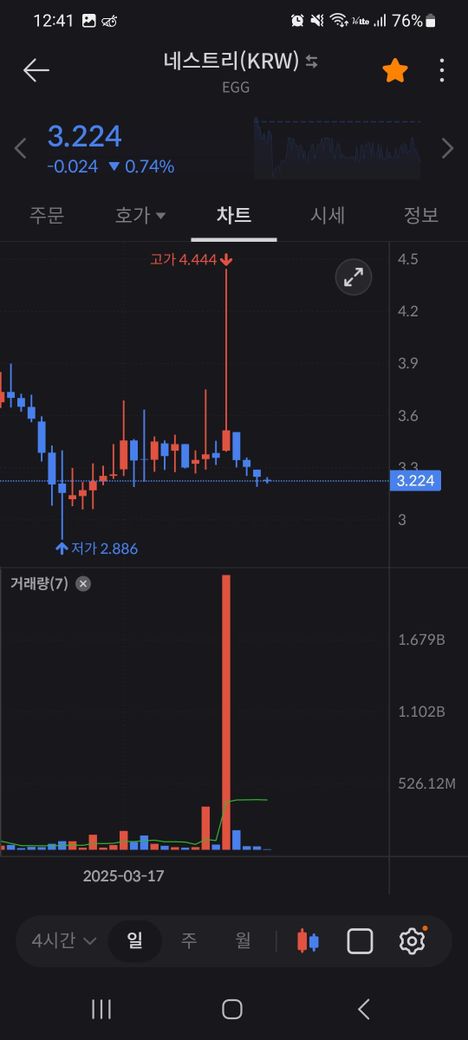Open the 4시간 interval dropdown
Image resolution: width=468 pixels, height=1040 pixels.
click(64, 941)
